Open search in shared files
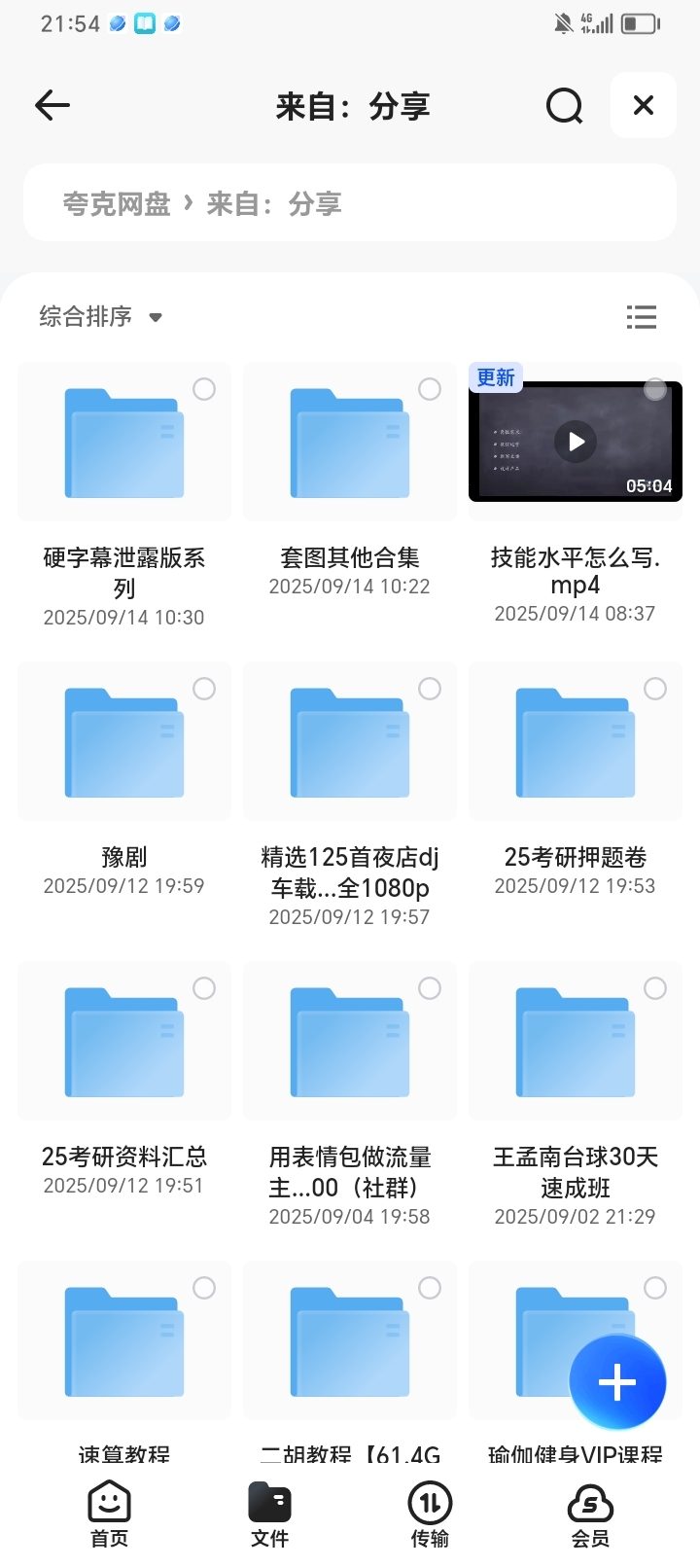 pos(564,105)
